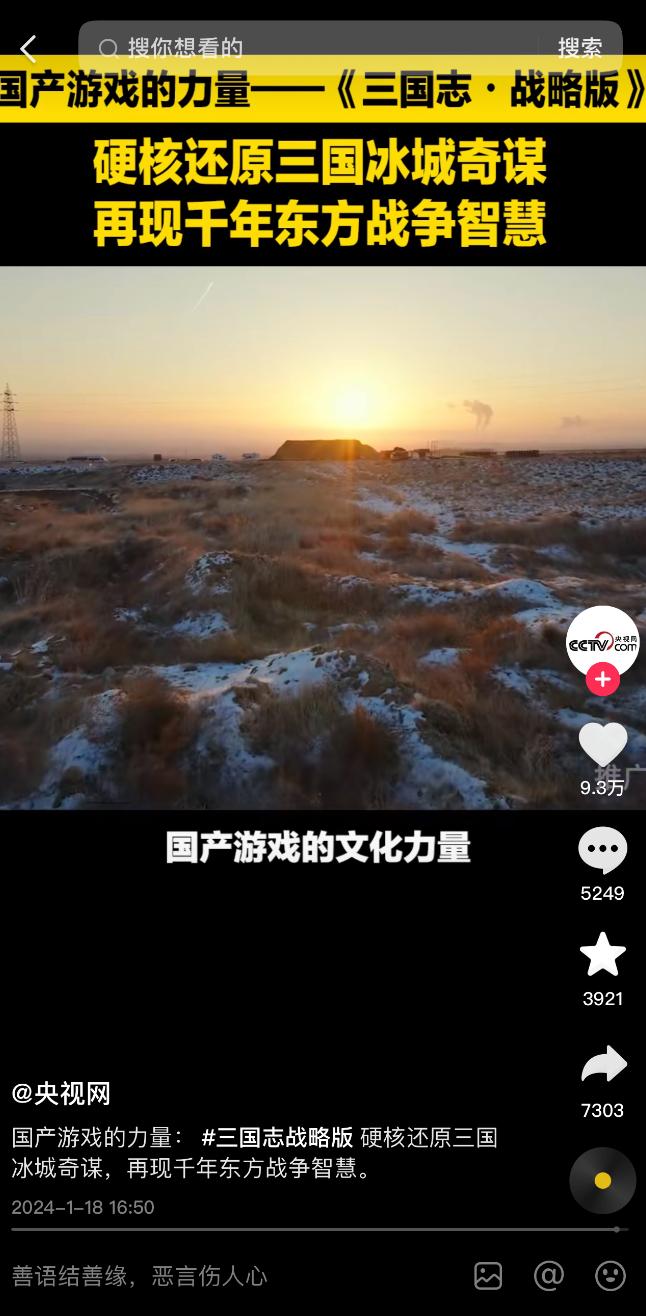This screenshot has width=646, height=1316.
Task: Like this video with the heart icon
Action: click(603, 745)
